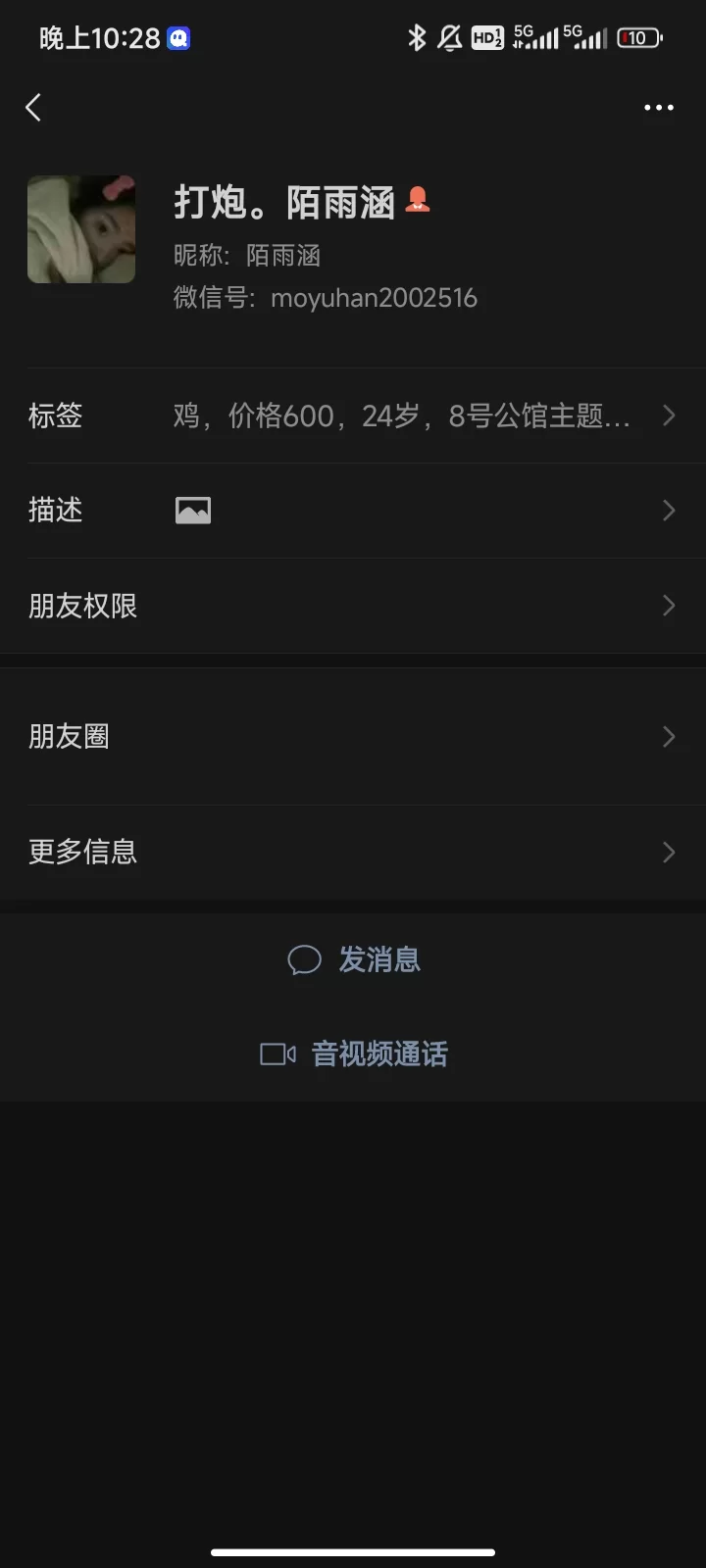Tap 发消息 to send a message
This screenshot has height=1568, width=706.
click(x=355, y=959)
